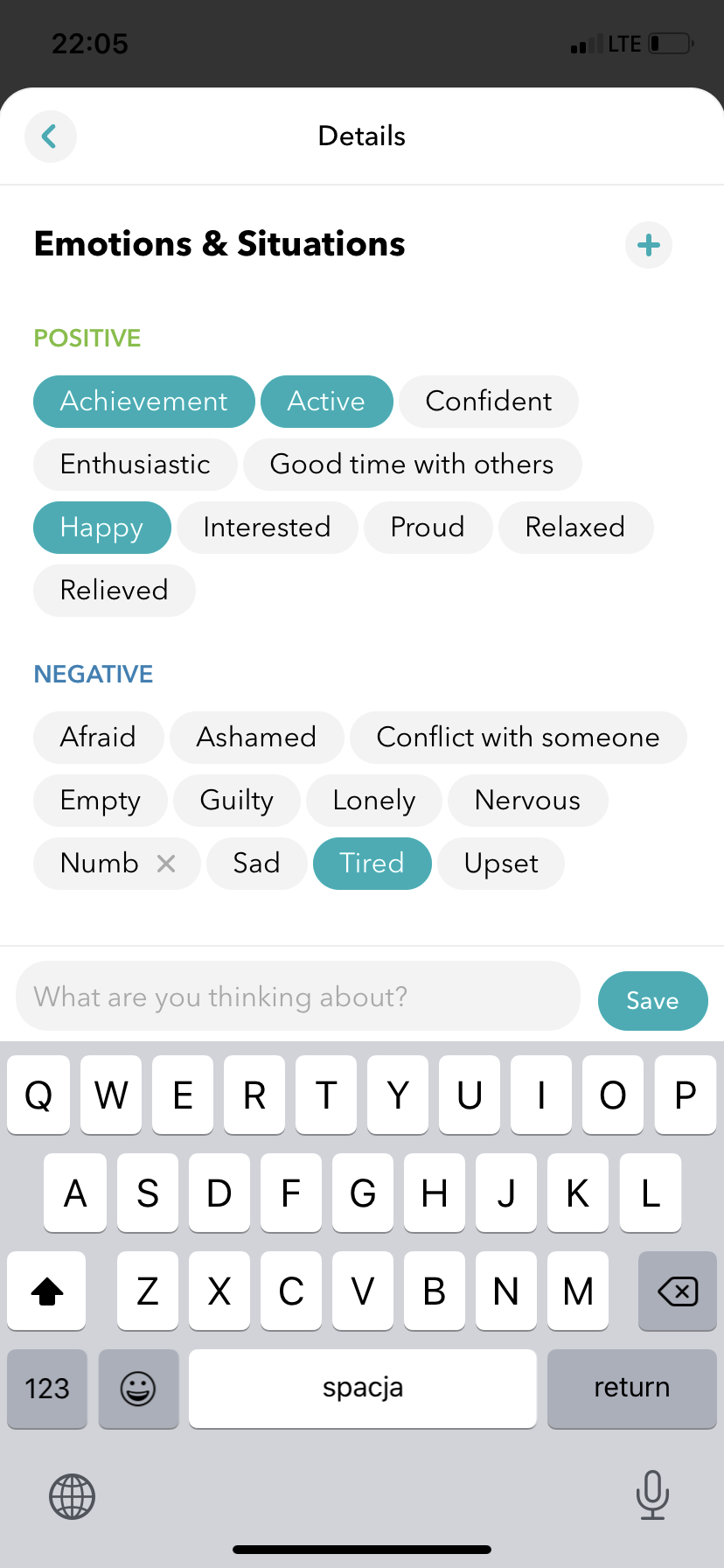Focus the thought text field
The image size is (724, 1568).
(298, 997)
